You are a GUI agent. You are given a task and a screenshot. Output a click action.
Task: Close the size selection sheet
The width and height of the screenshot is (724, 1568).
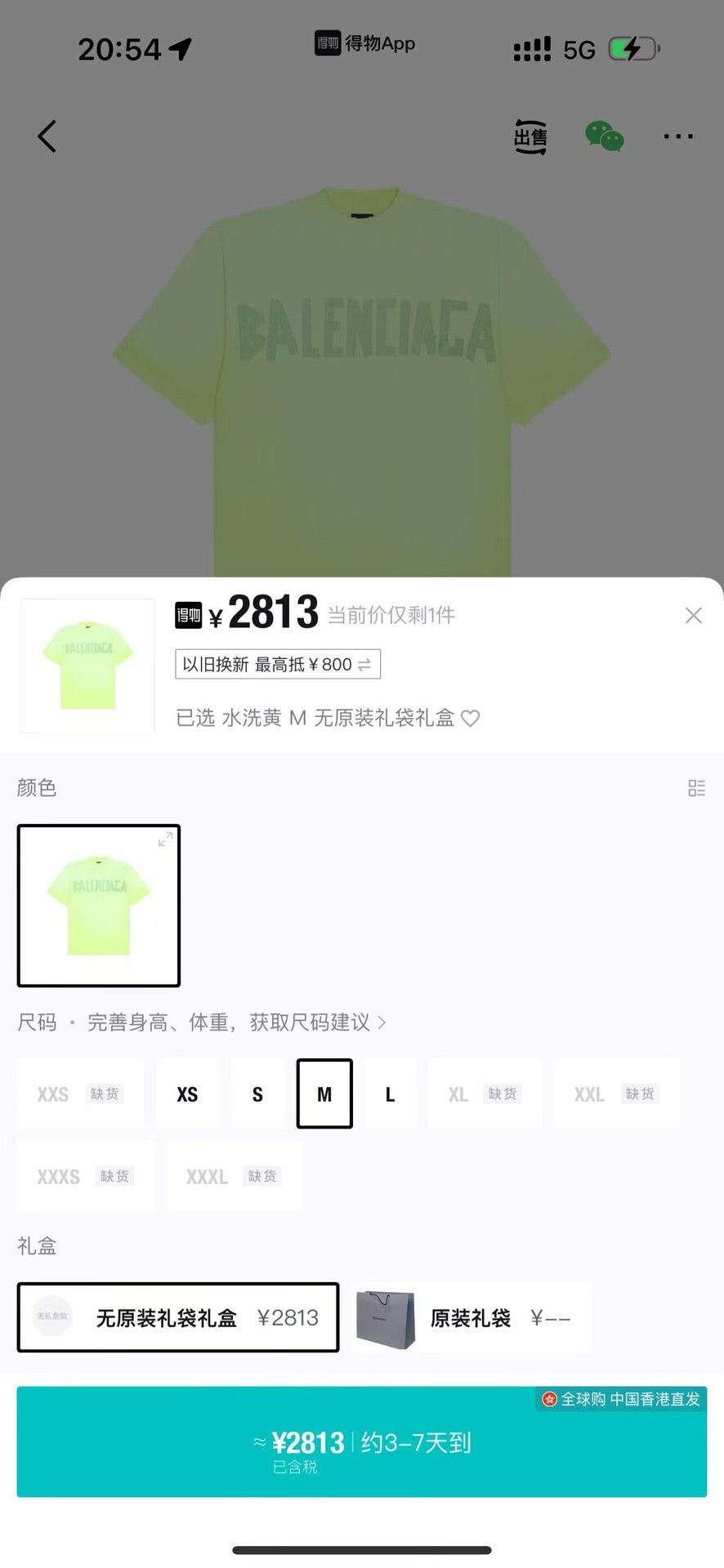click(x=693, y=615)
